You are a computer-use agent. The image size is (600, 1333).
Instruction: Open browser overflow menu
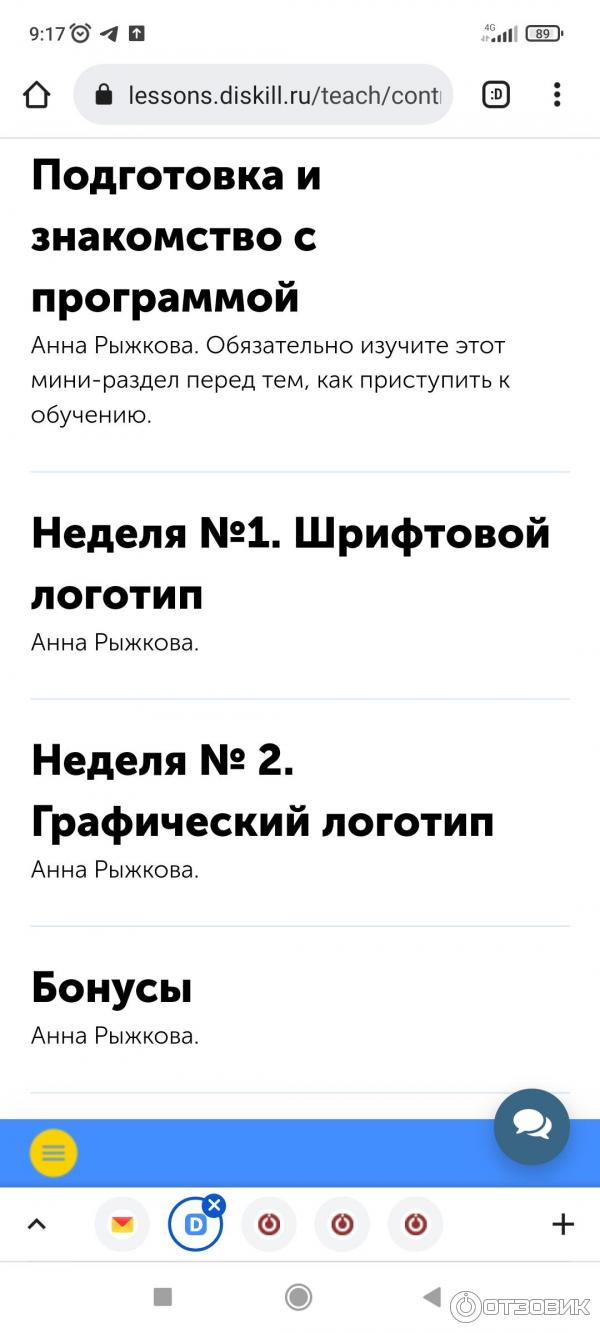[557, 95]
